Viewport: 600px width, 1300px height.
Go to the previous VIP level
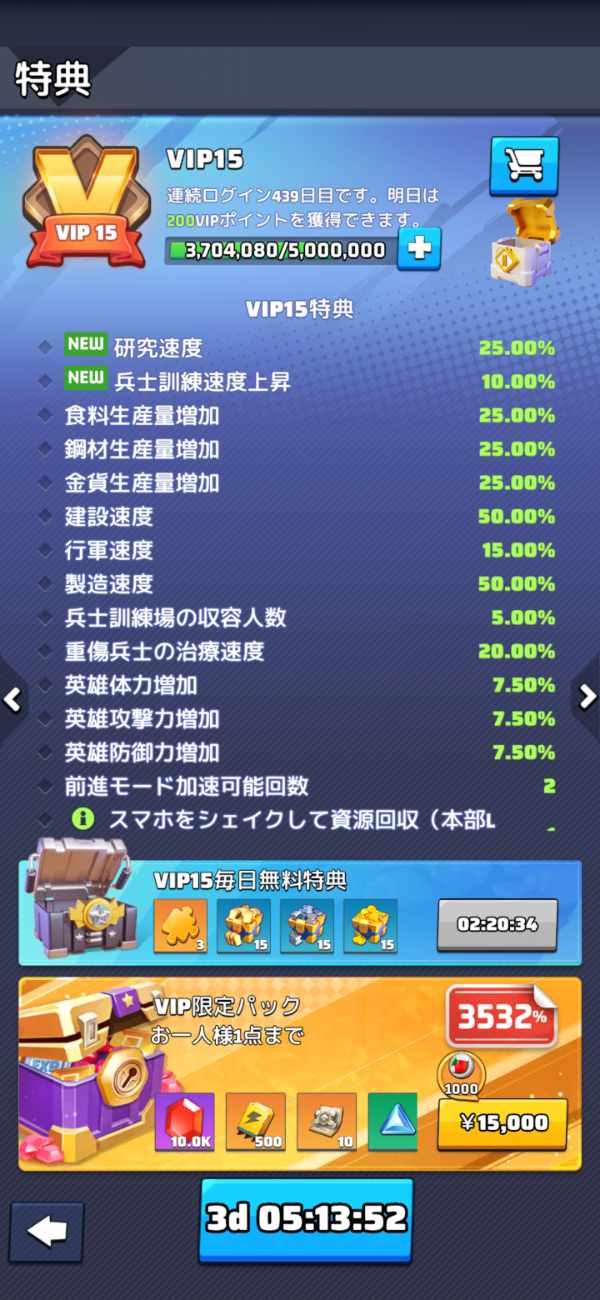[x=12, y=698]
